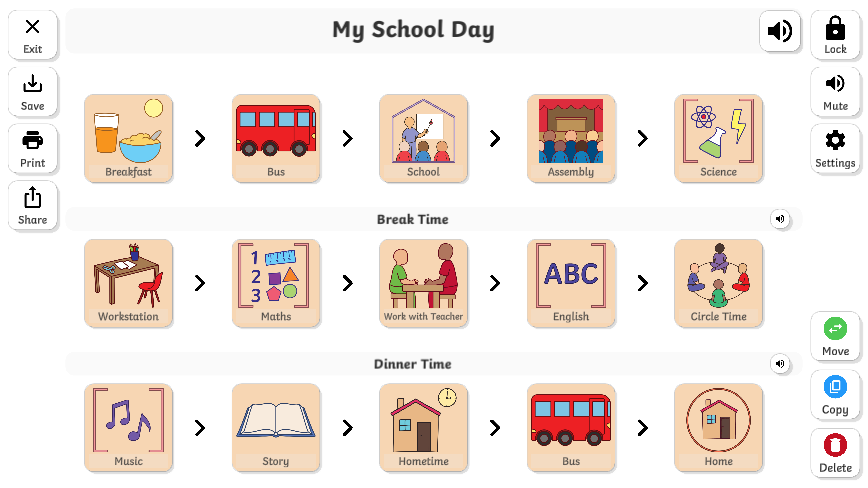The height and width of the screenshot is (488, 868).
Task: Play the title audio speaker
Action: [x=779, y=32]
